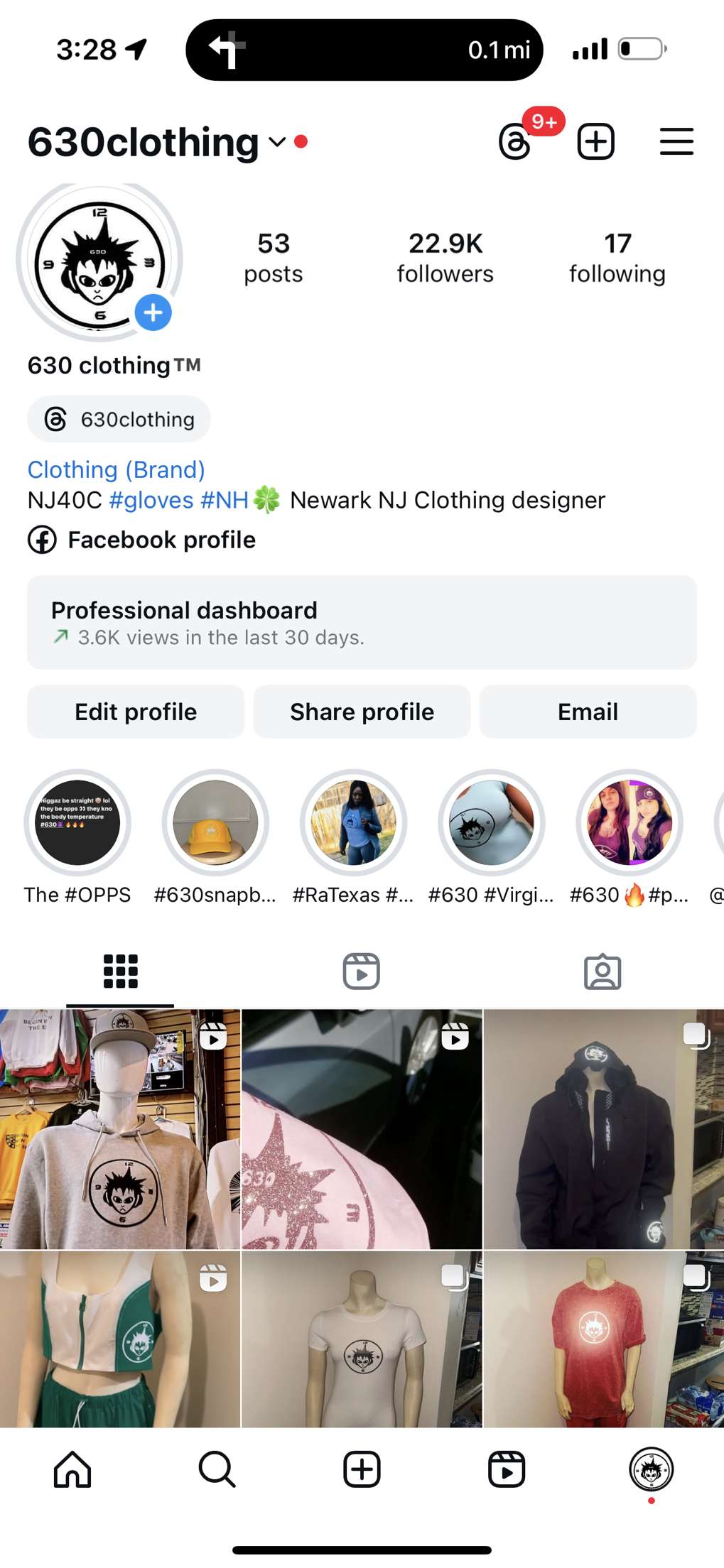Open The #OPPS story highlight
Screen dimensions: 724x1568
tap(77, 822)
